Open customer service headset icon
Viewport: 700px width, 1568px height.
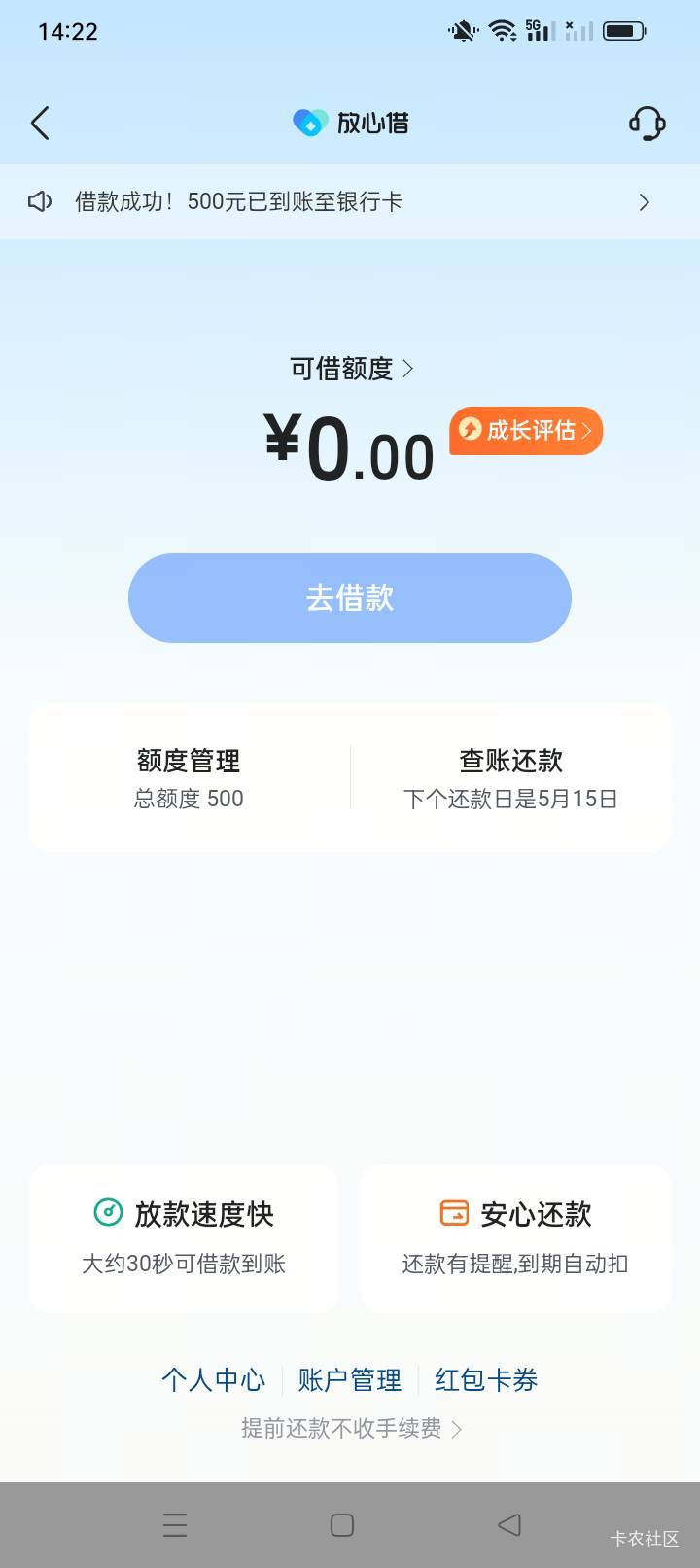[647, 124]
